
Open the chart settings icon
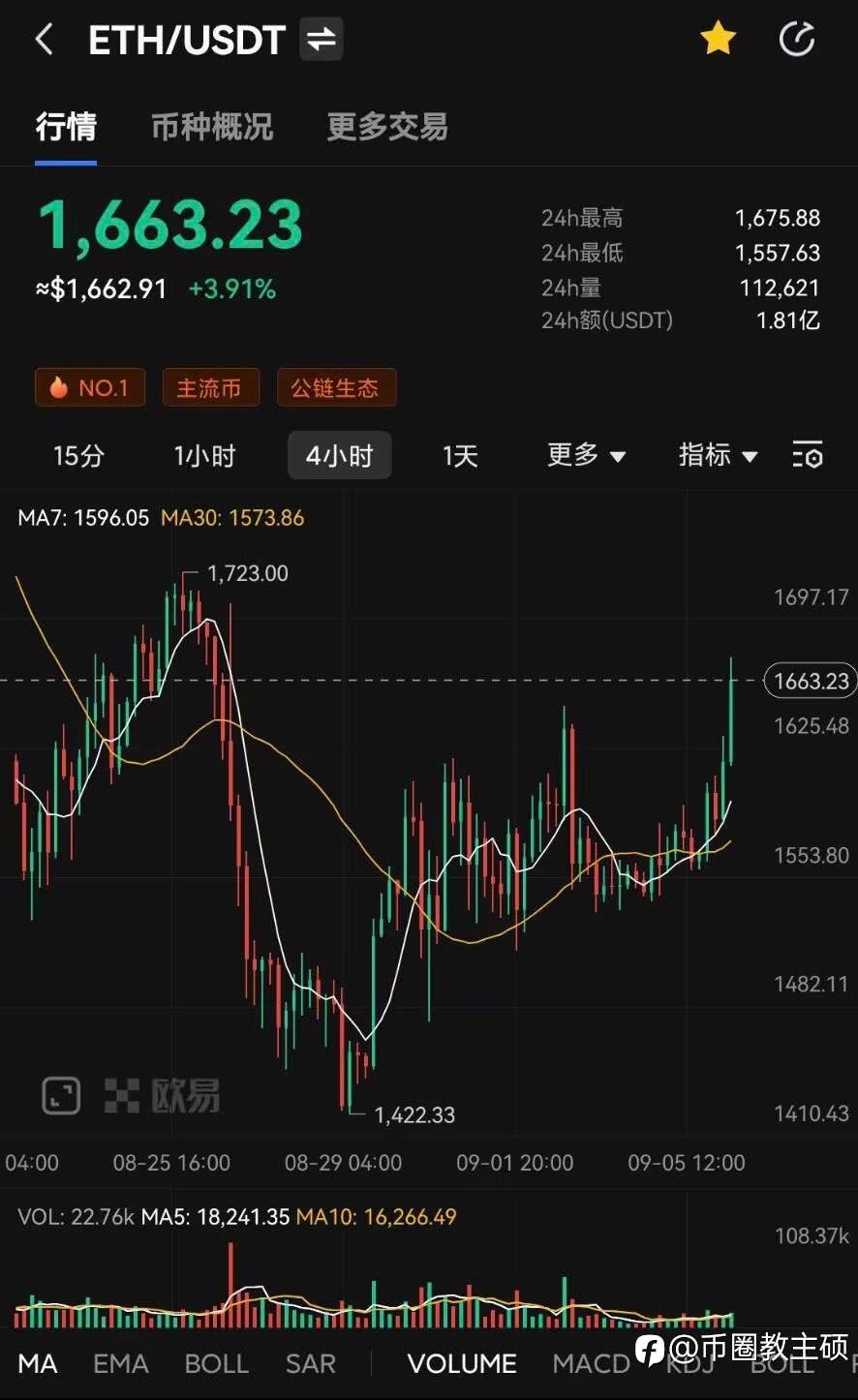[x=808, y=455]
